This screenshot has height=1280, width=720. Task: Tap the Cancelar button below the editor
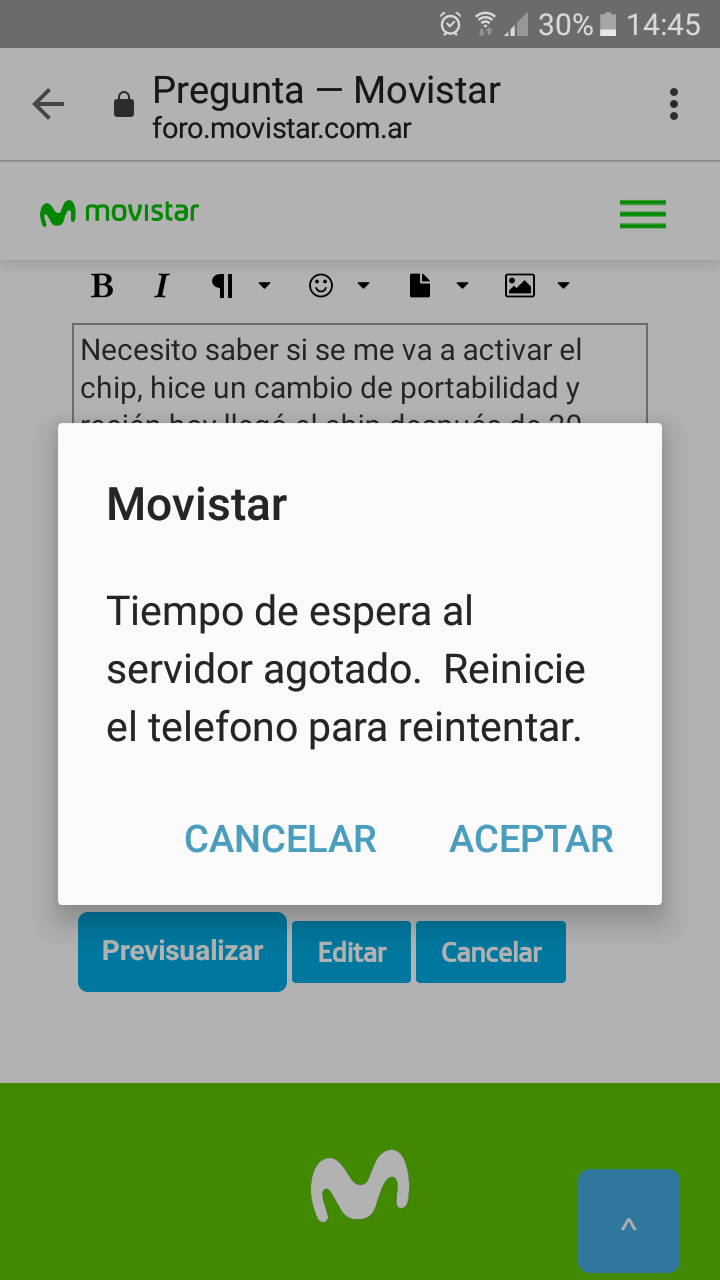click(491, 952)
